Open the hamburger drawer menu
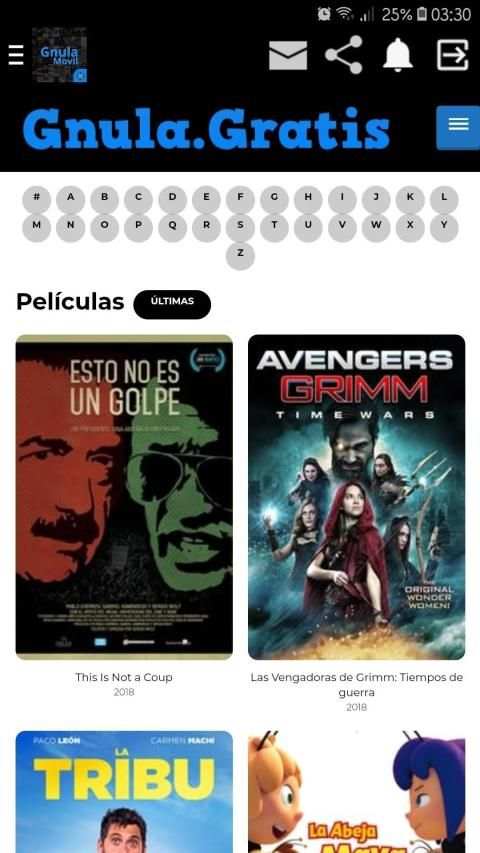Image resolution: width=480 pixels, height=853 pixels. (16, 55)
